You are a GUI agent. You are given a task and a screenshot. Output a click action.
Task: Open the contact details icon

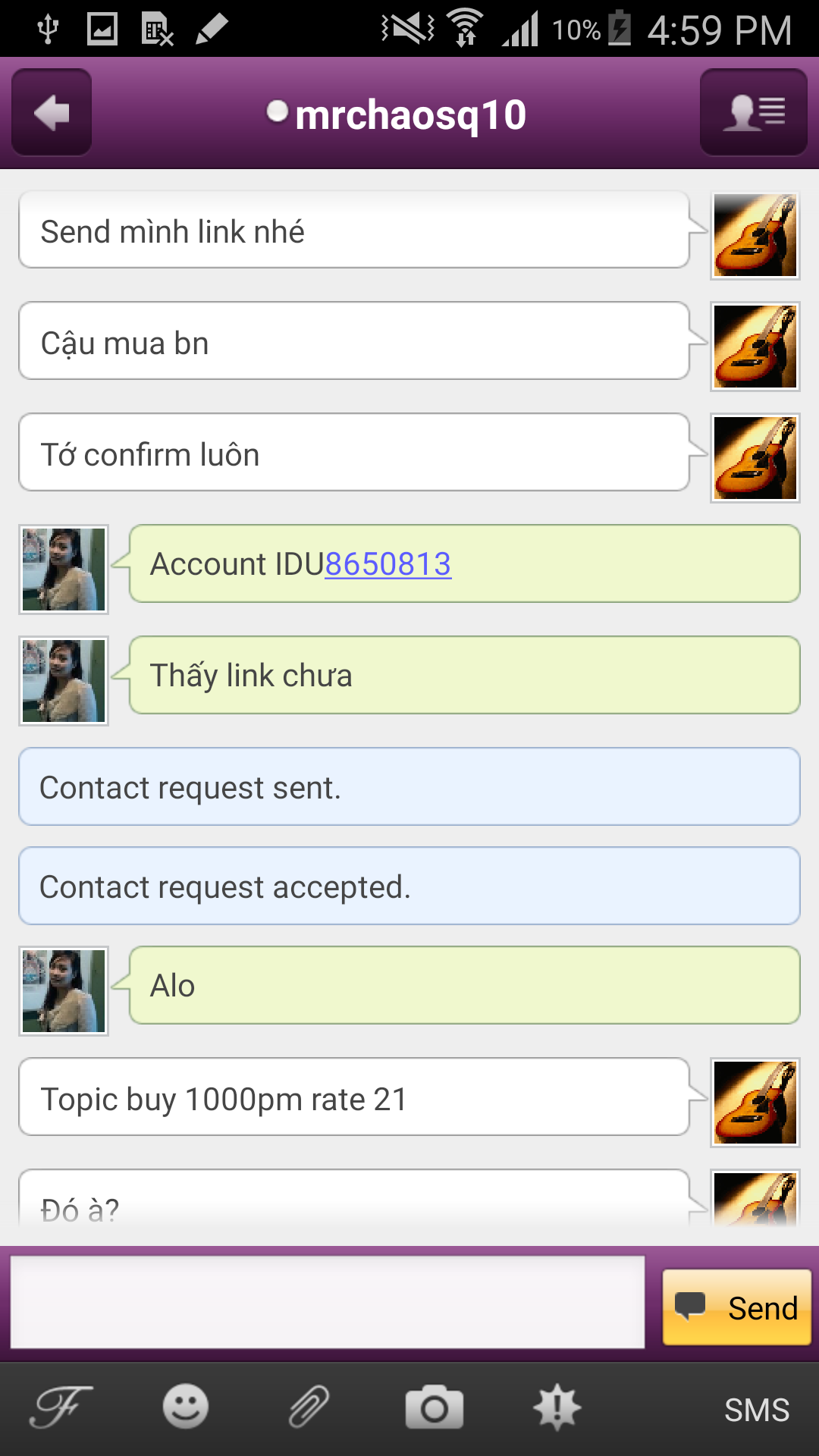[x=753, y=113]
